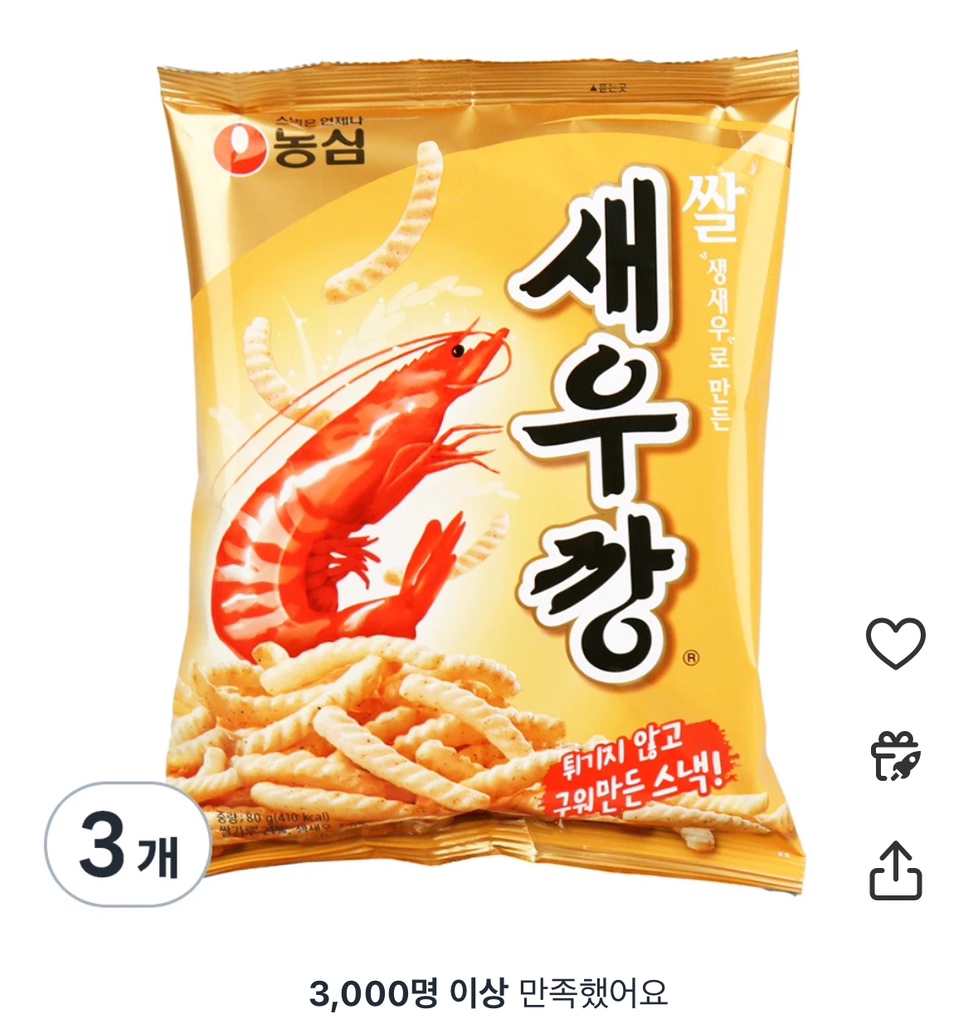
Task: Open the shrimp snack product image
Action: point(480,470)
